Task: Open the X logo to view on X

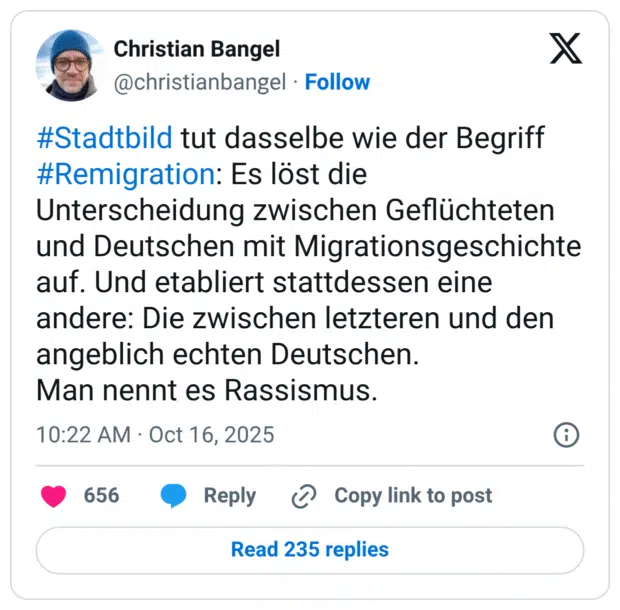Action: click(565, 48)
